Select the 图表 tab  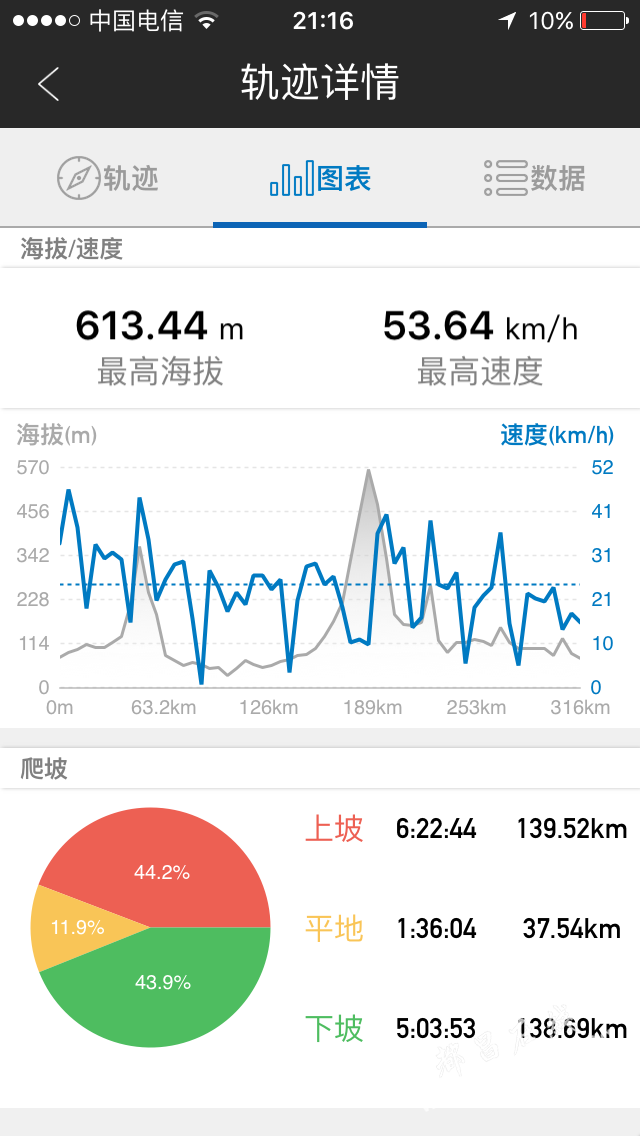click(320, 178)
